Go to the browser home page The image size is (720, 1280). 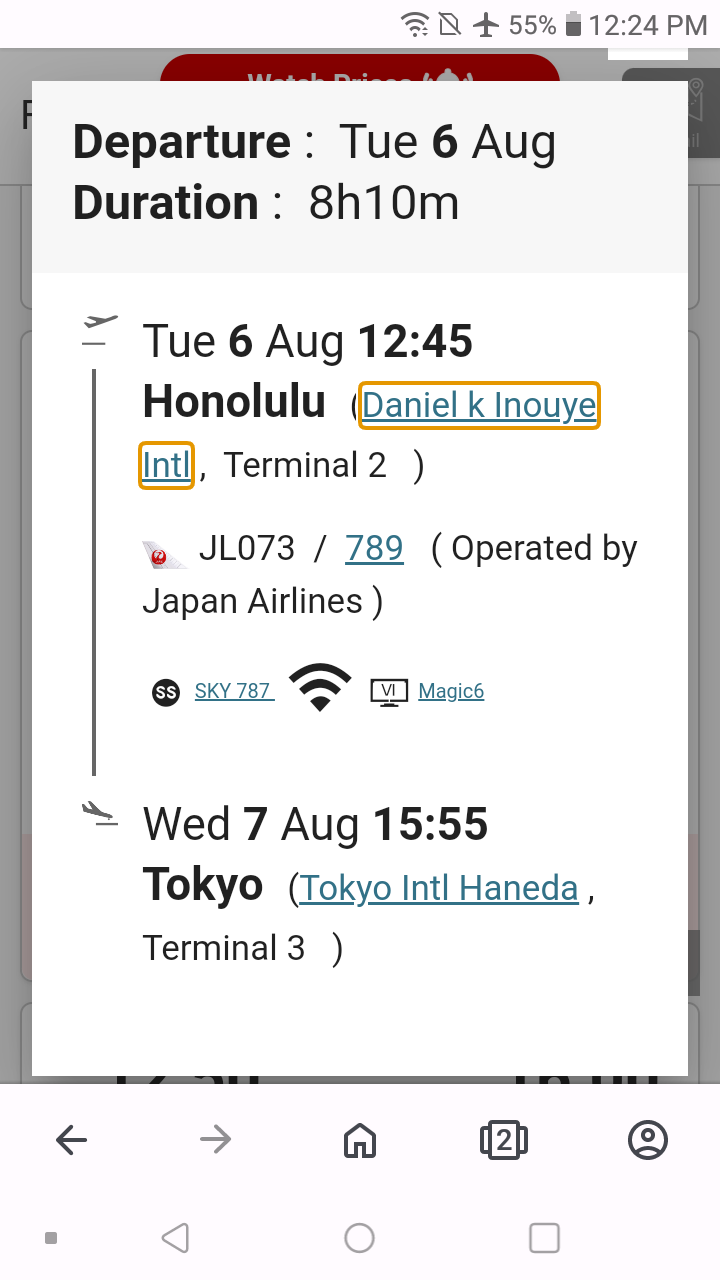[x=360, y=1139]
